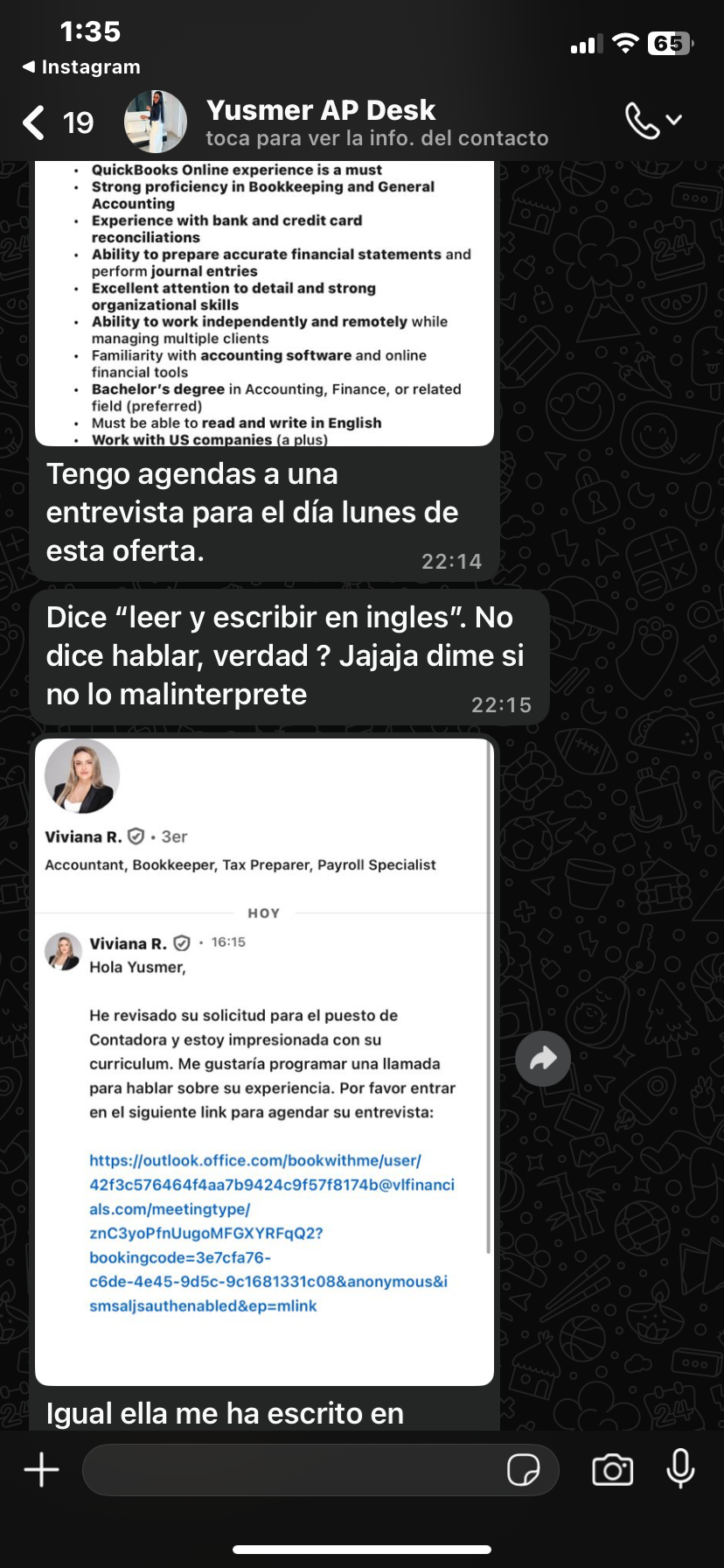Open the camera
Viewport: 724px width, 1568px height.
(x=612, y=1470)
